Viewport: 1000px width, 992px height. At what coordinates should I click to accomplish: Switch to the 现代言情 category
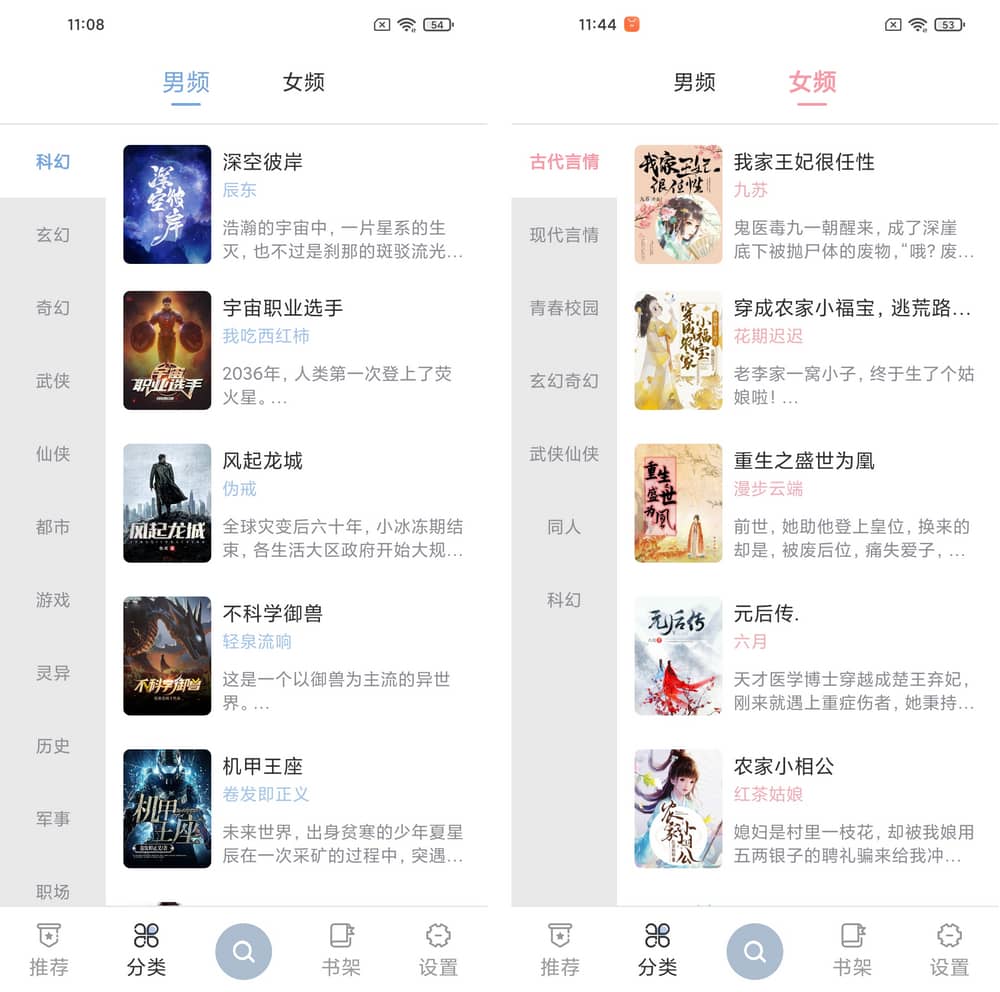(564, 235)
